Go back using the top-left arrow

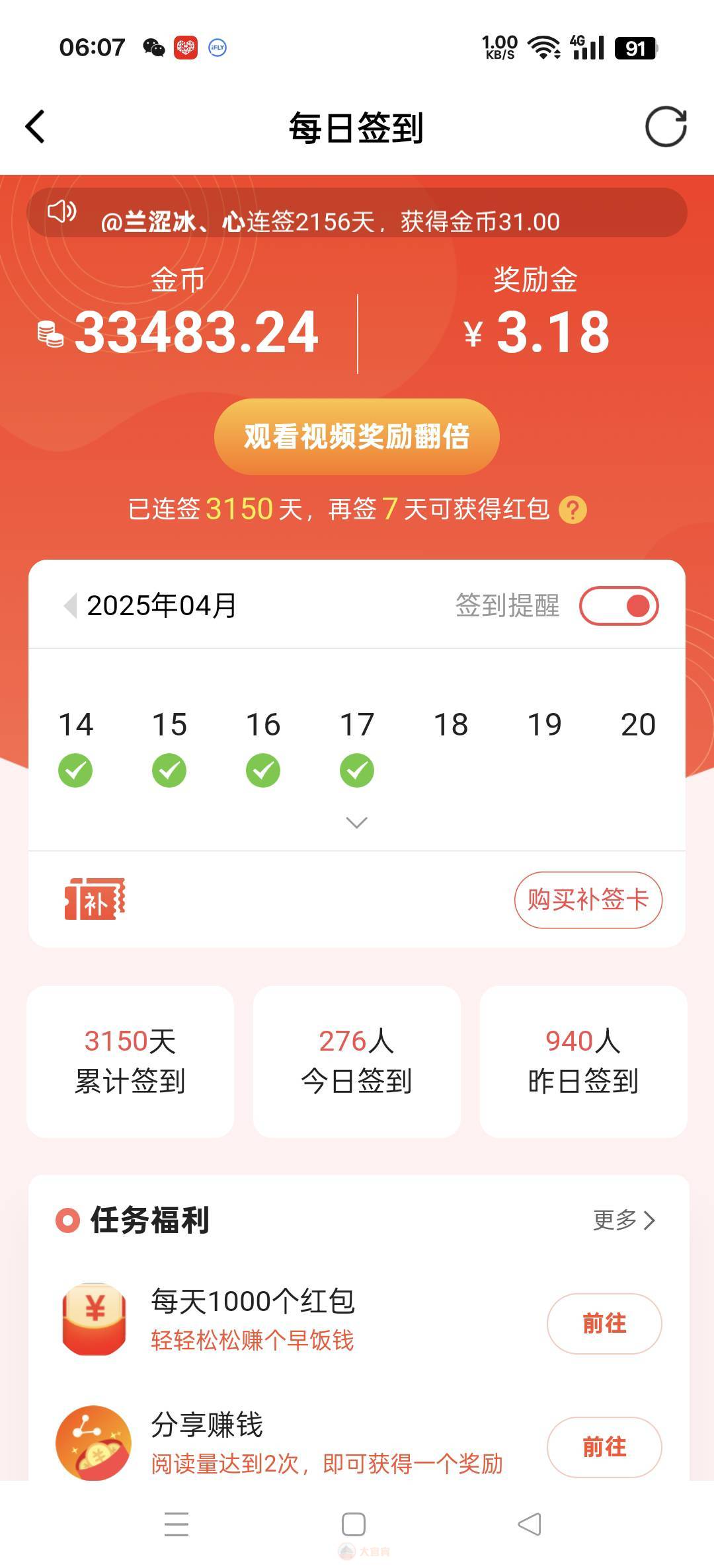coord(36,126)
